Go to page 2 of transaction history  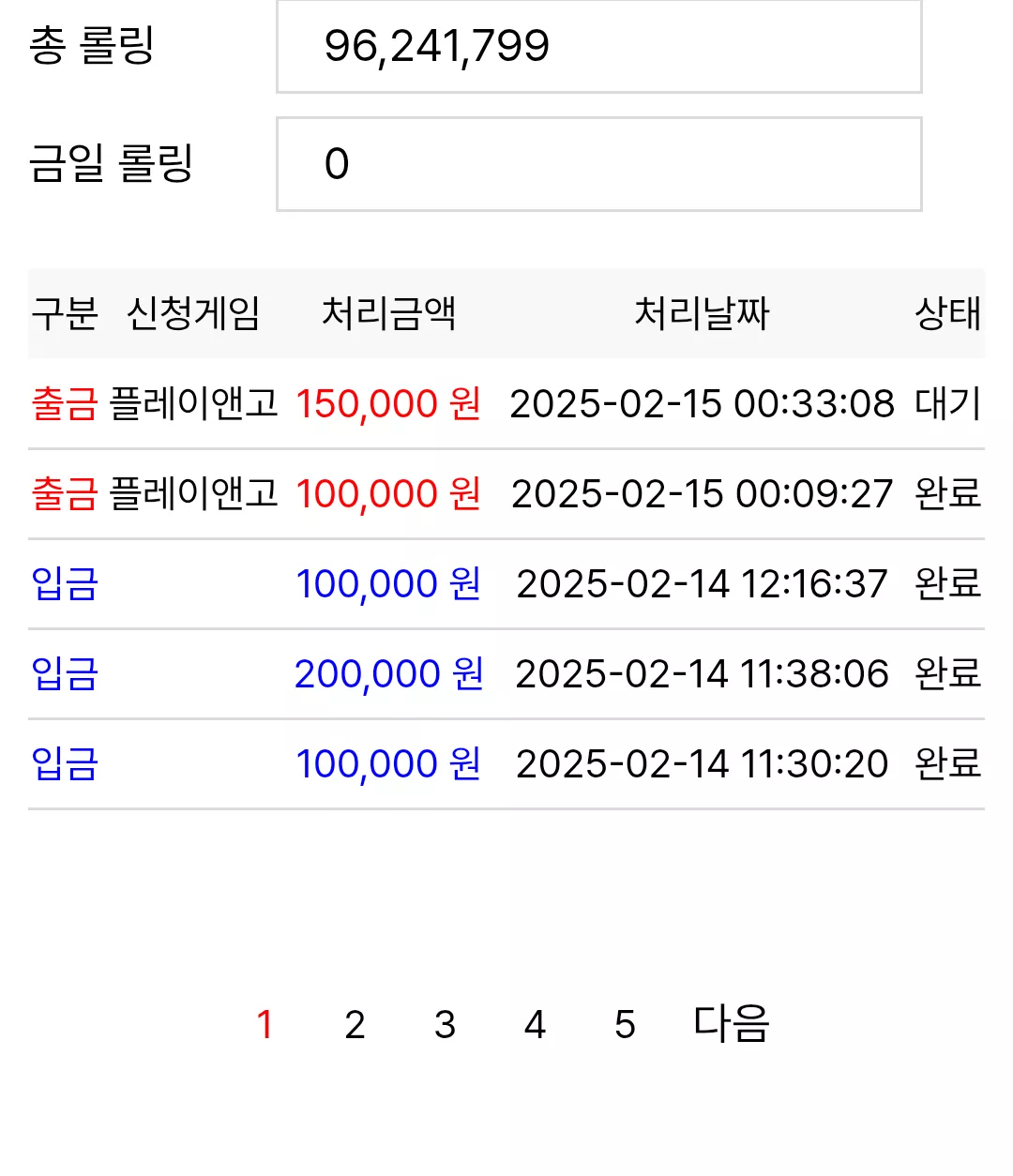(x=355, y=1025)
